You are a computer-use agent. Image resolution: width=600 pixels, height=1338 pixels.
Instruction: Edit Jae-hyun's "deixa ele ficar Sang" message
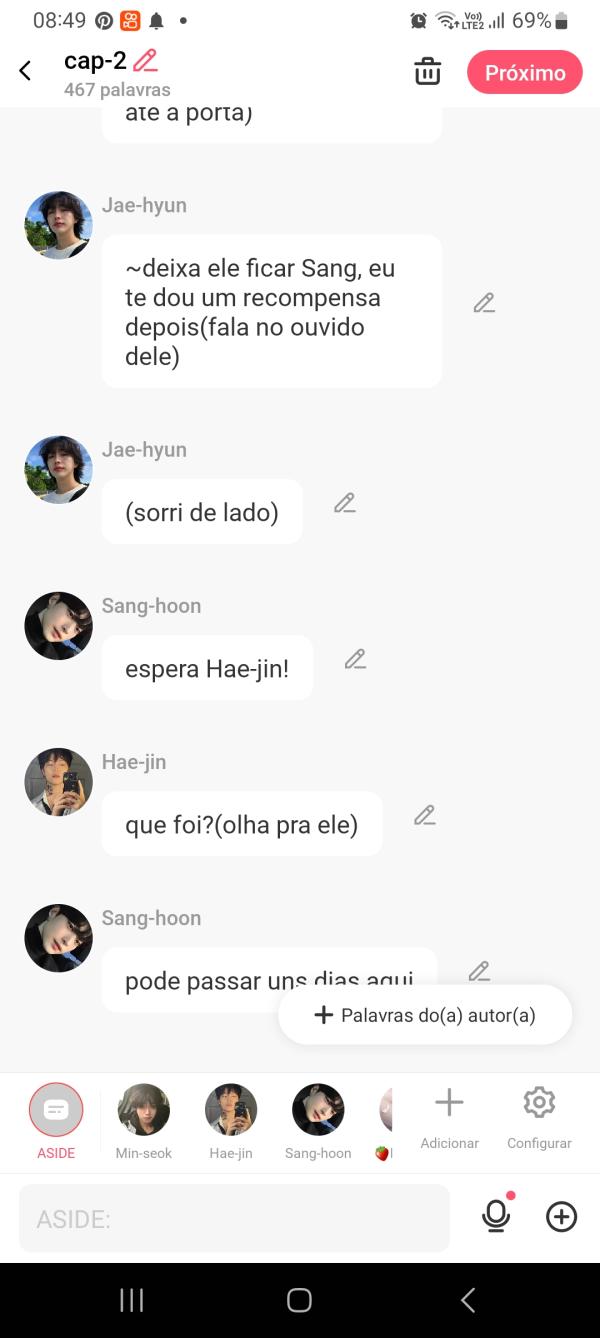click(x=484, y=303)
